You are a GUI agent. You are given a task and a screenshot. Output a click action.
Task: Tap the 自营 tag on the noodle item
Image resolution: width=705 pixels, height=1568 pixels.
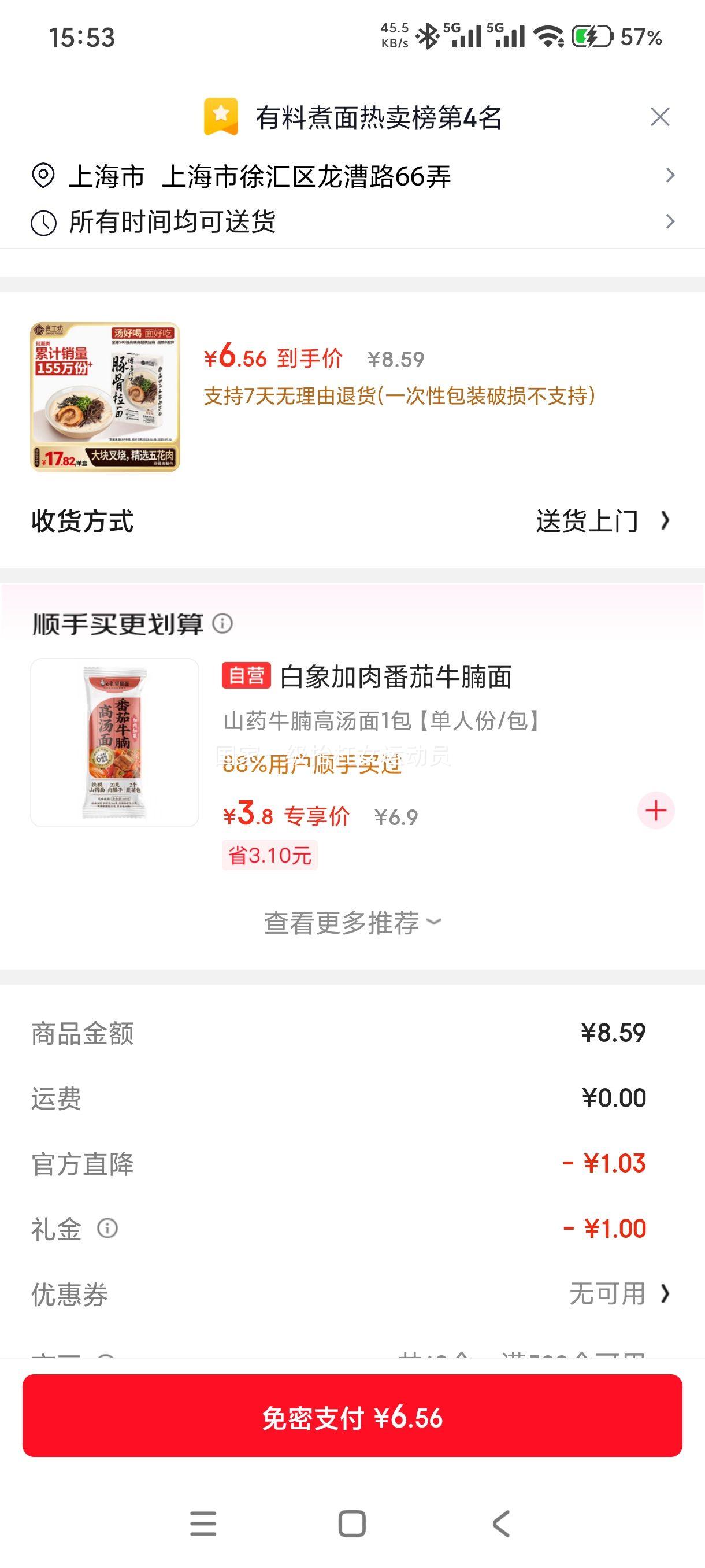[x=247, y=676]
